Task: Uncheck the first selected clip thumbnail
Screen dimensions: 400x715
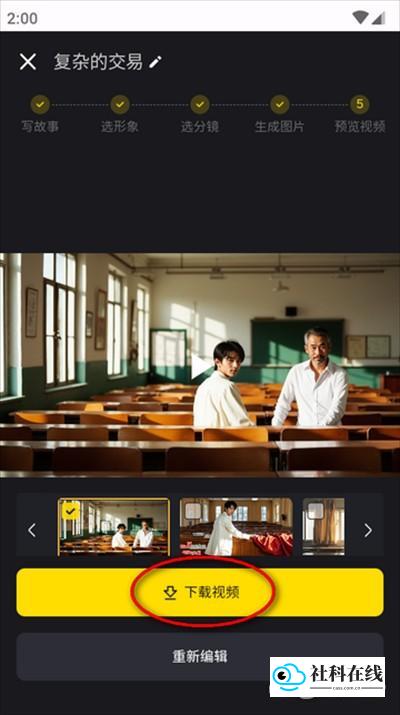Action: tap(71, 511)
